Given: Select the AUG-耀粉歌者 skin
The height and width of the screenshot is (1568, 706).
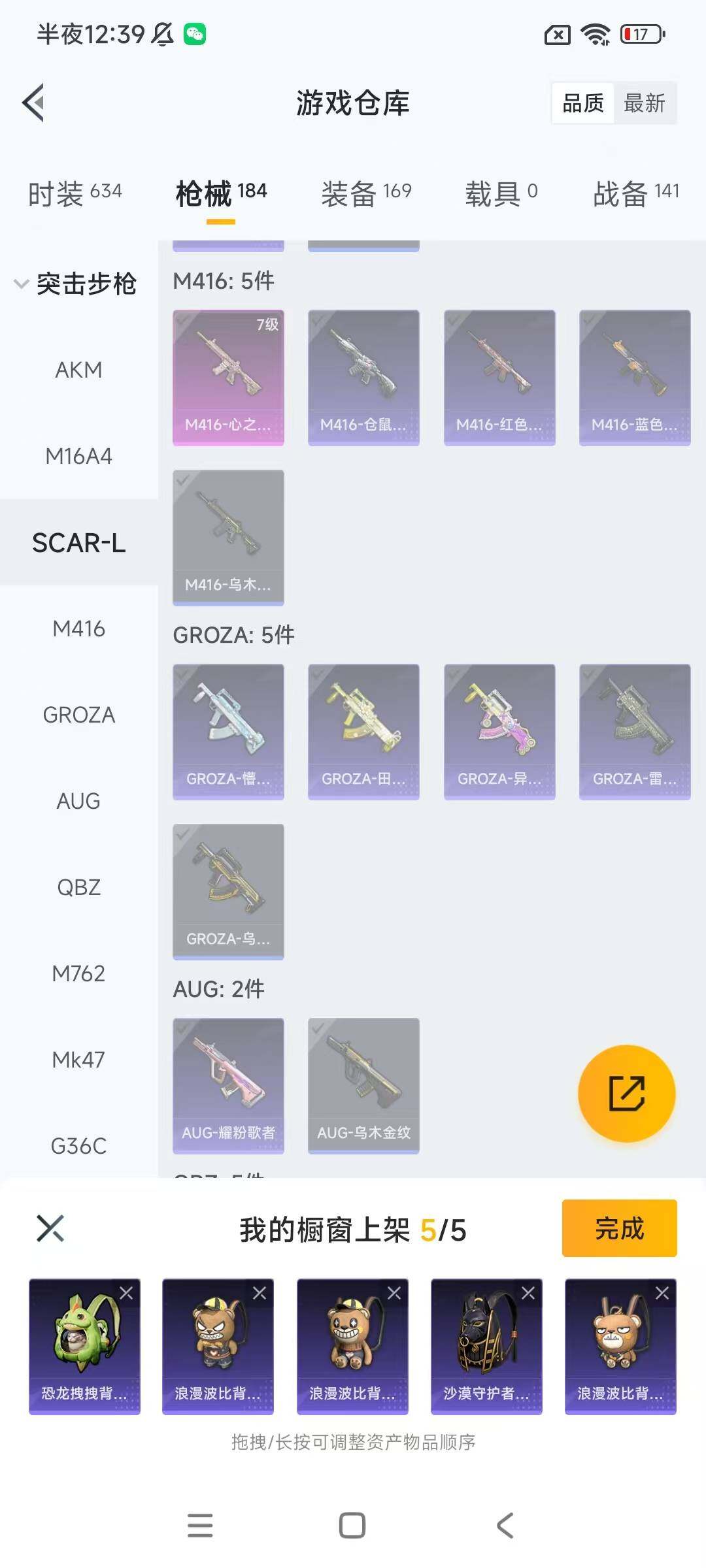Looking at the screenshot, I should point(228,1085).
